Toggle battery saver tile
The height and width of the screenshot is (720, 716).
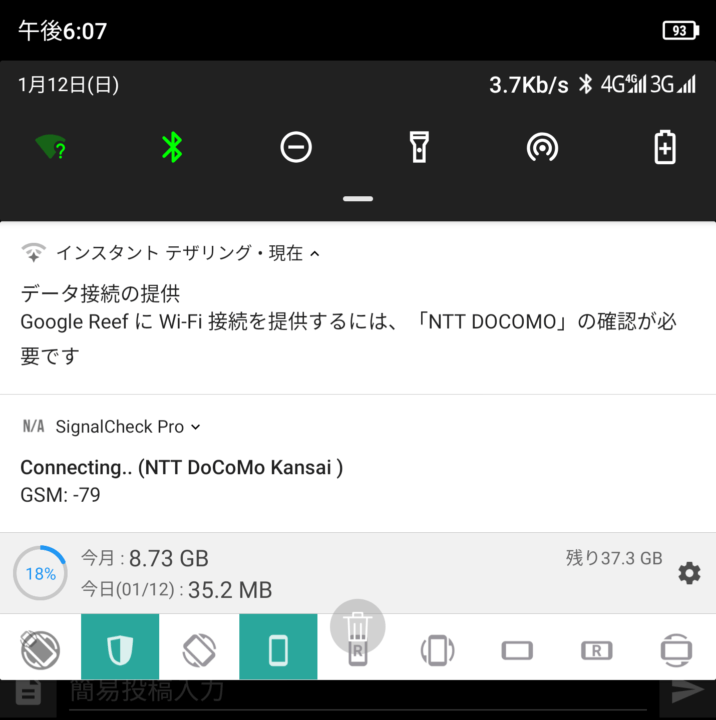pyautogui.click(x=664, y=148)
